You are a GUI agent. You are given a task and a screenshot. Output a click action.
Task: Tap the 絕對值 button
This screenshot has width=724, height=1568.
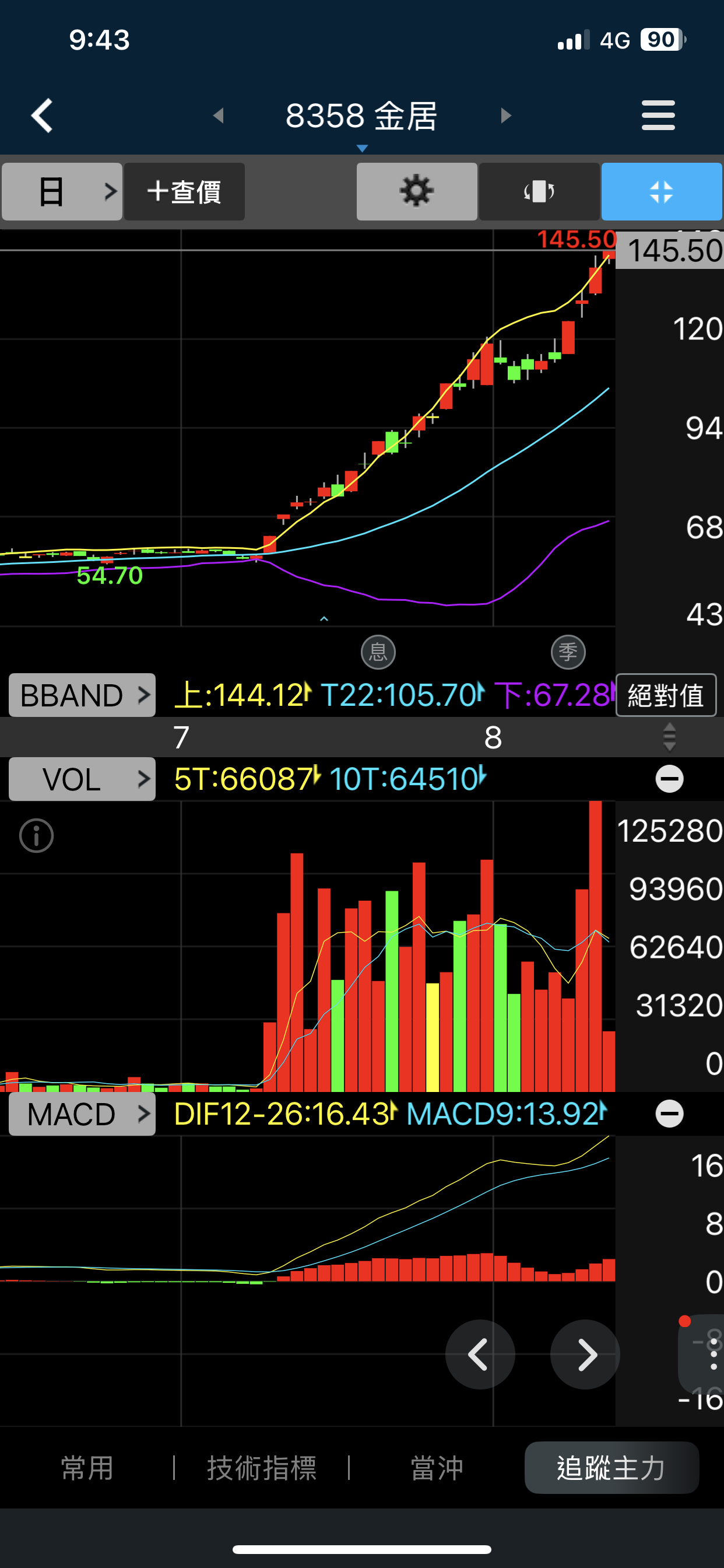[666, 695]
